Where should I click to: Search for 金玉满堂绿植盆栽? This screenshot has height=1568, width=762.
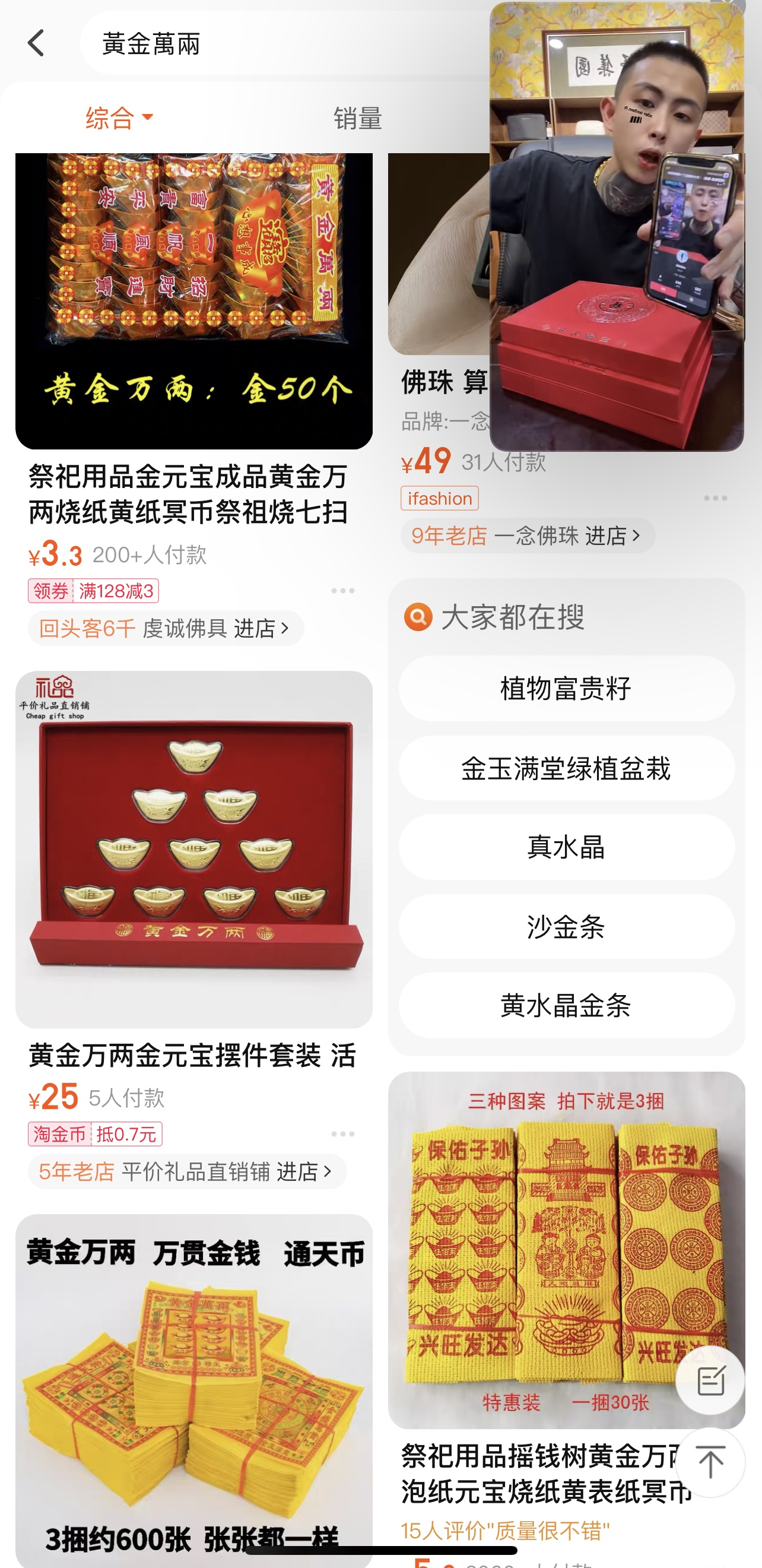point(566,768)
